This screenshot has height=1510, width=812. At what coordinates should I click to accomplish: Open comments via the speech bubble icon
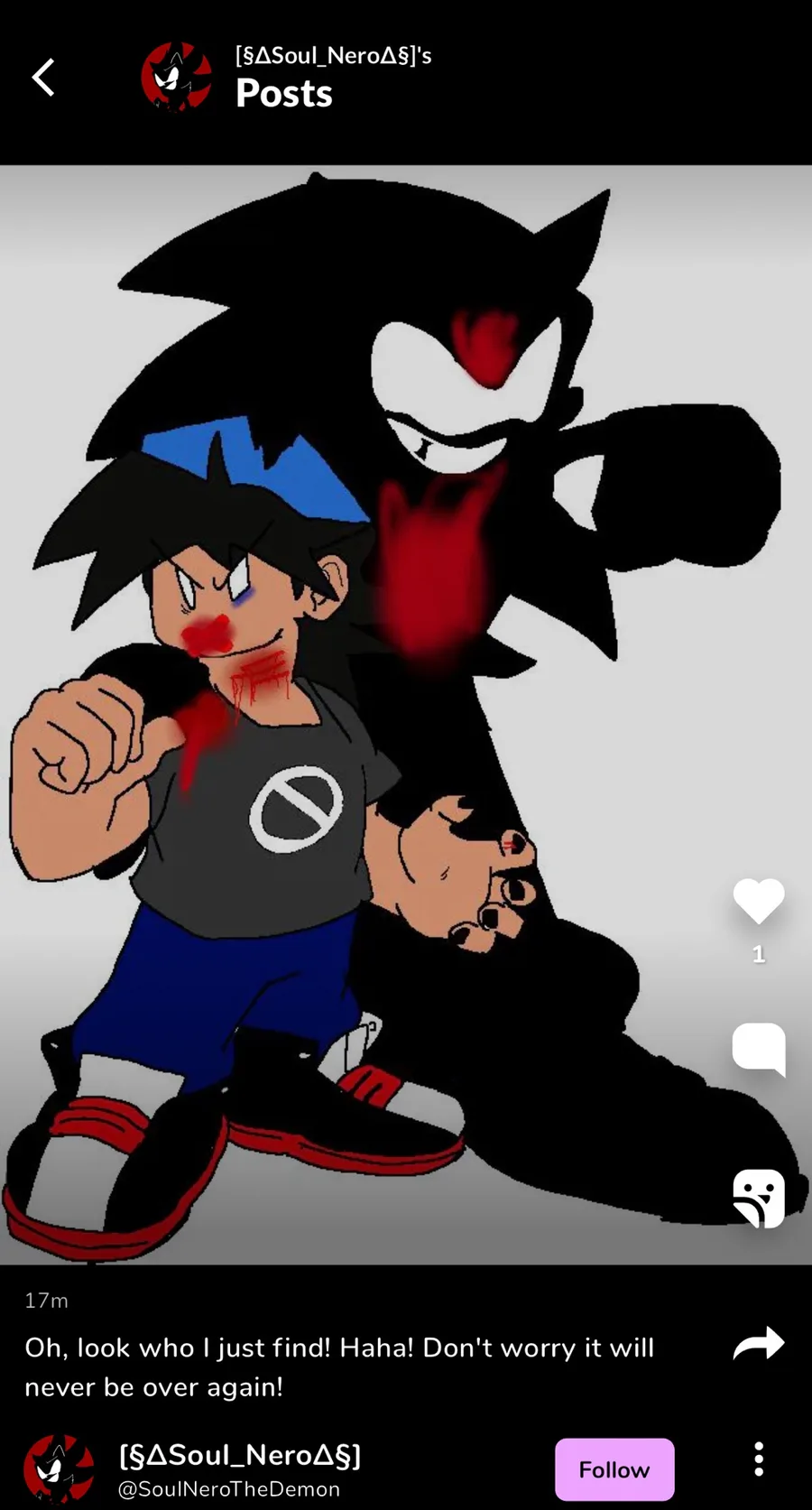point(759,1049)
